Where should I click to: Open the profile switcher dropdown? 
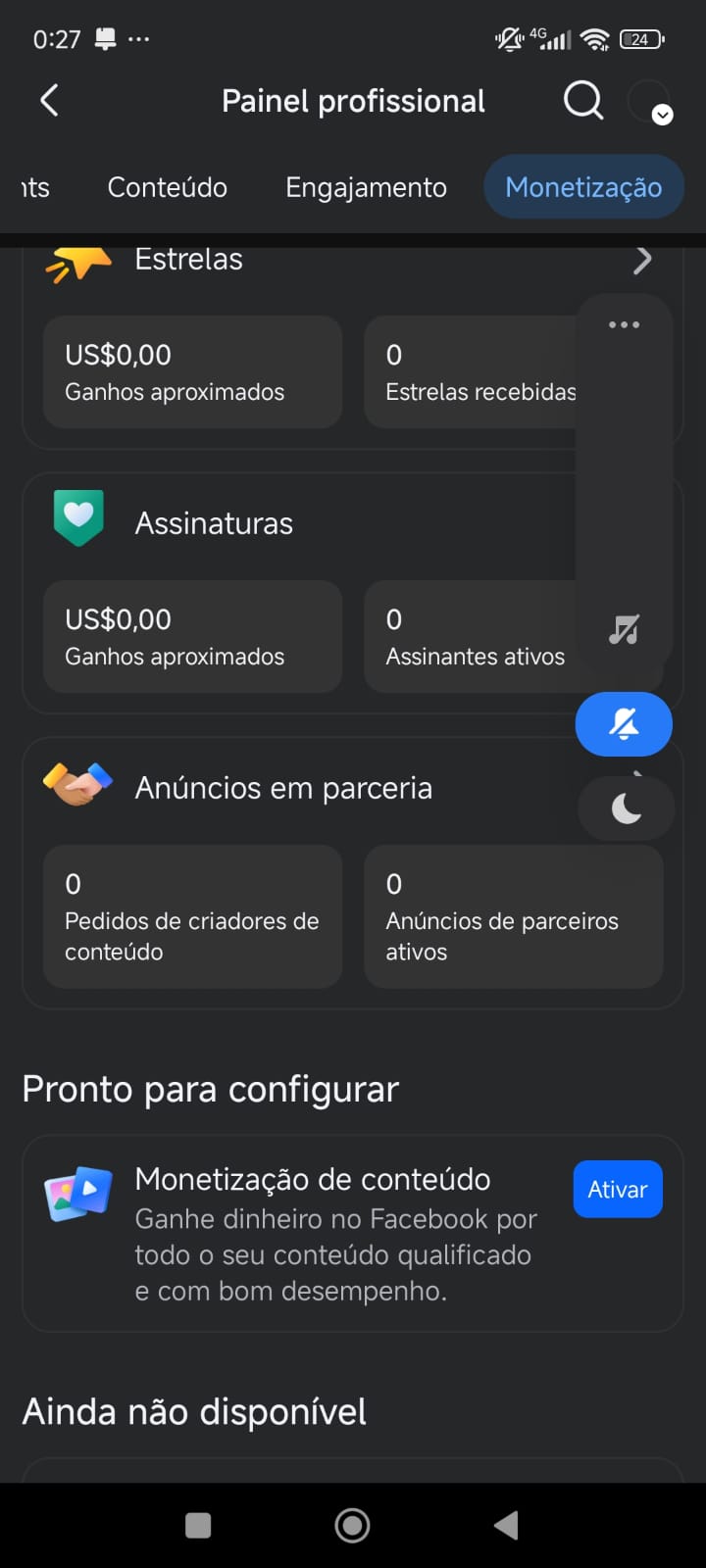650,102
